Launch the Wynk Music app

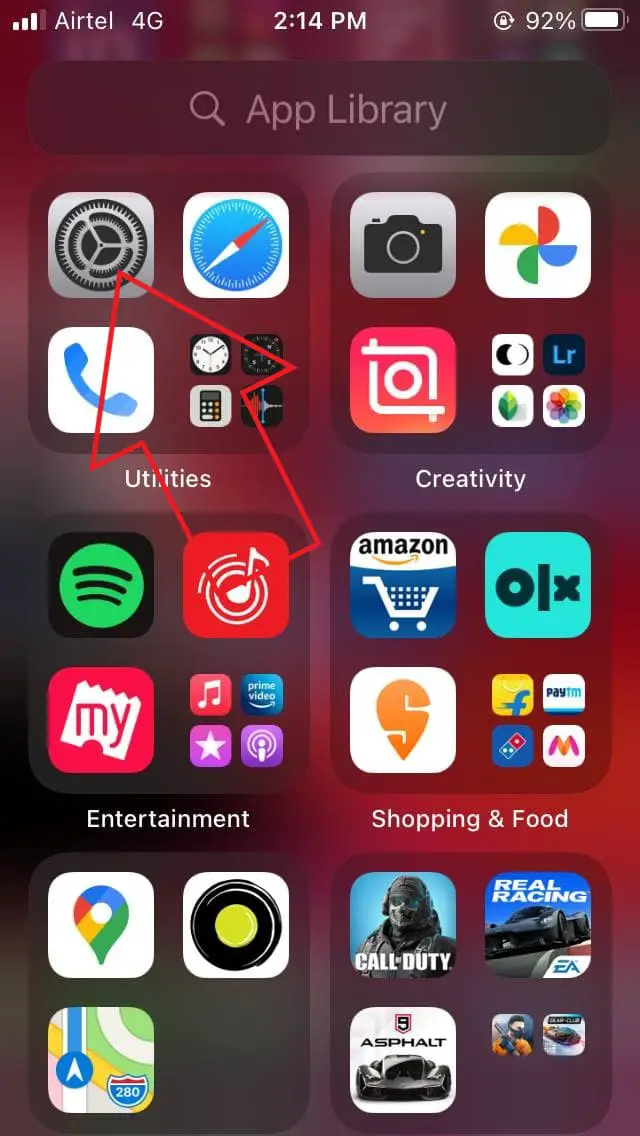click(x=236, y=585)
